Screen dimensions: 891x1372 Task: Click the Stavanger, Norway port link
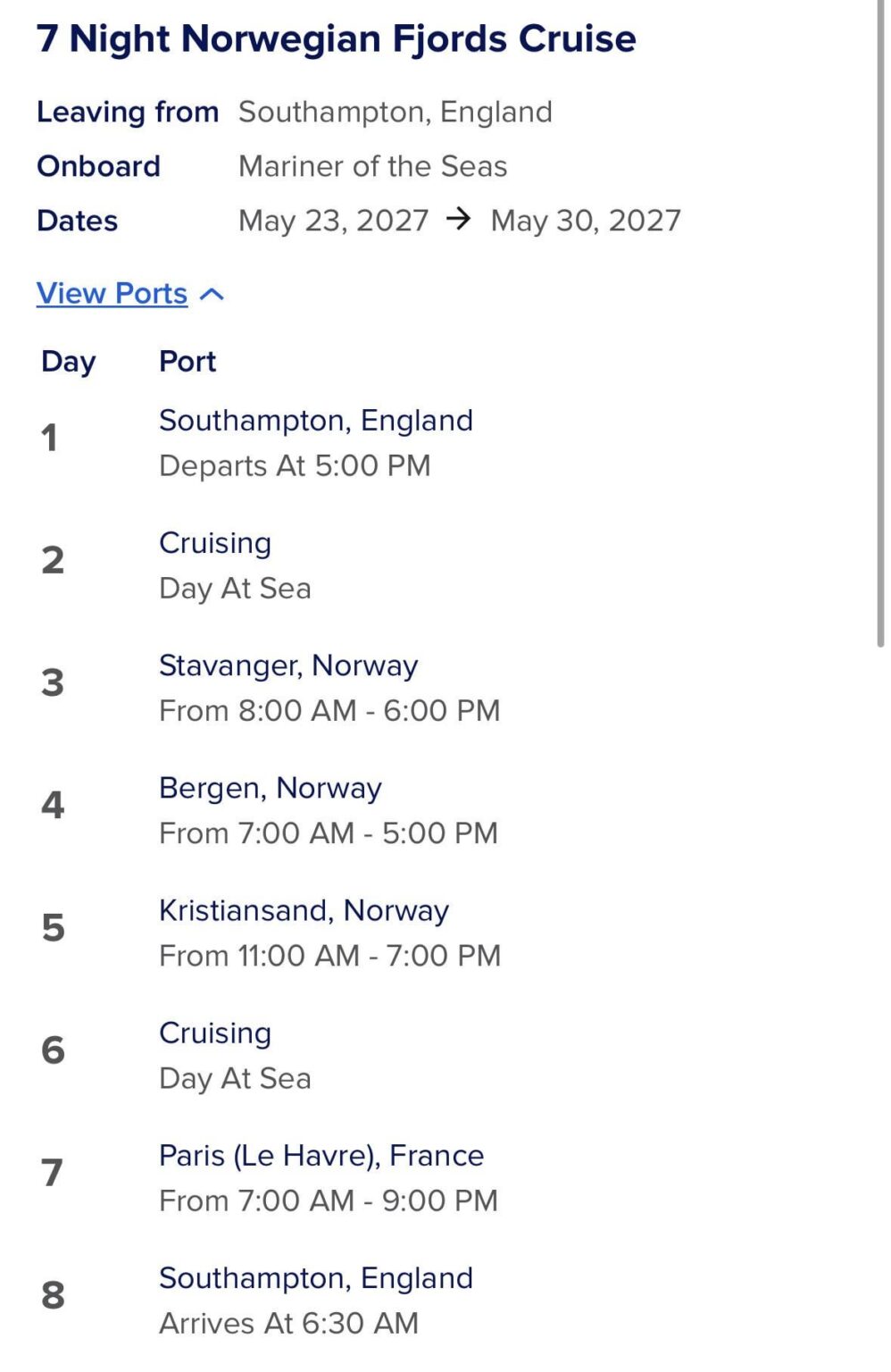pyautogui.click(x=287, y=665)
